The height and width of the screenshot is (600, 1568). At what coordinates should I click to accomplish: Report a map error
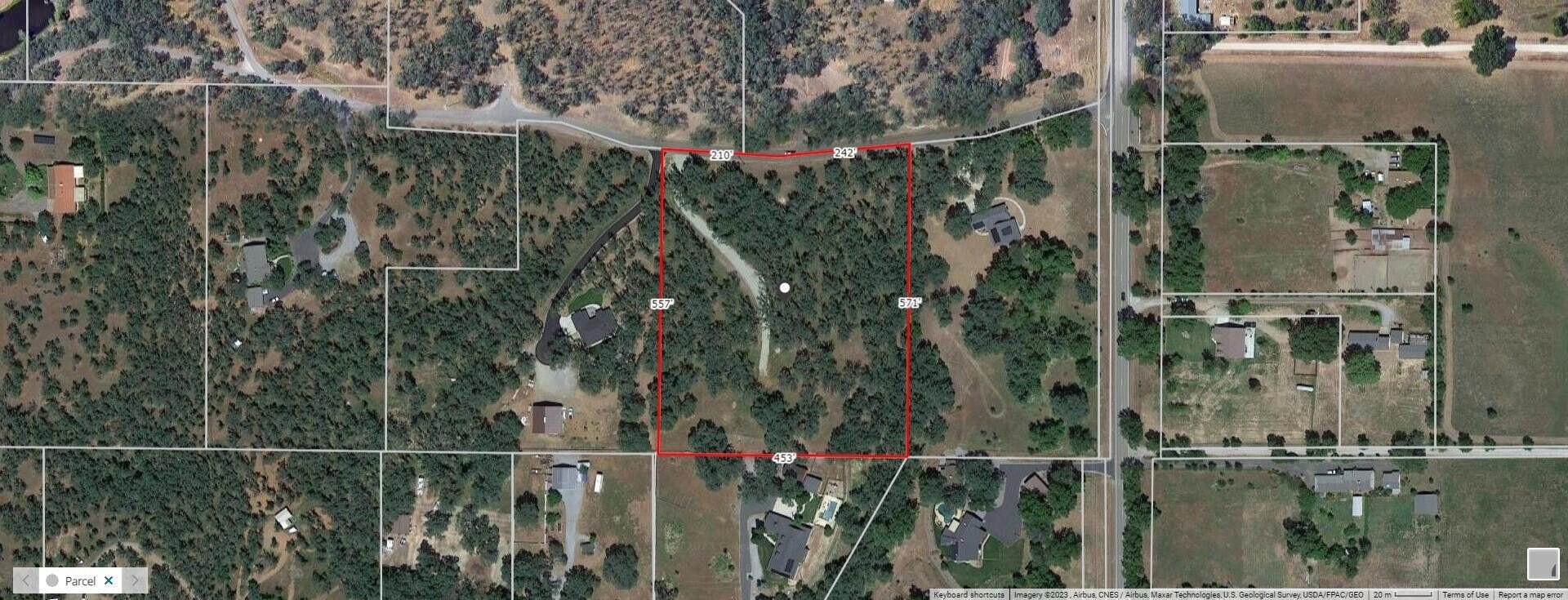[1530, 595]
